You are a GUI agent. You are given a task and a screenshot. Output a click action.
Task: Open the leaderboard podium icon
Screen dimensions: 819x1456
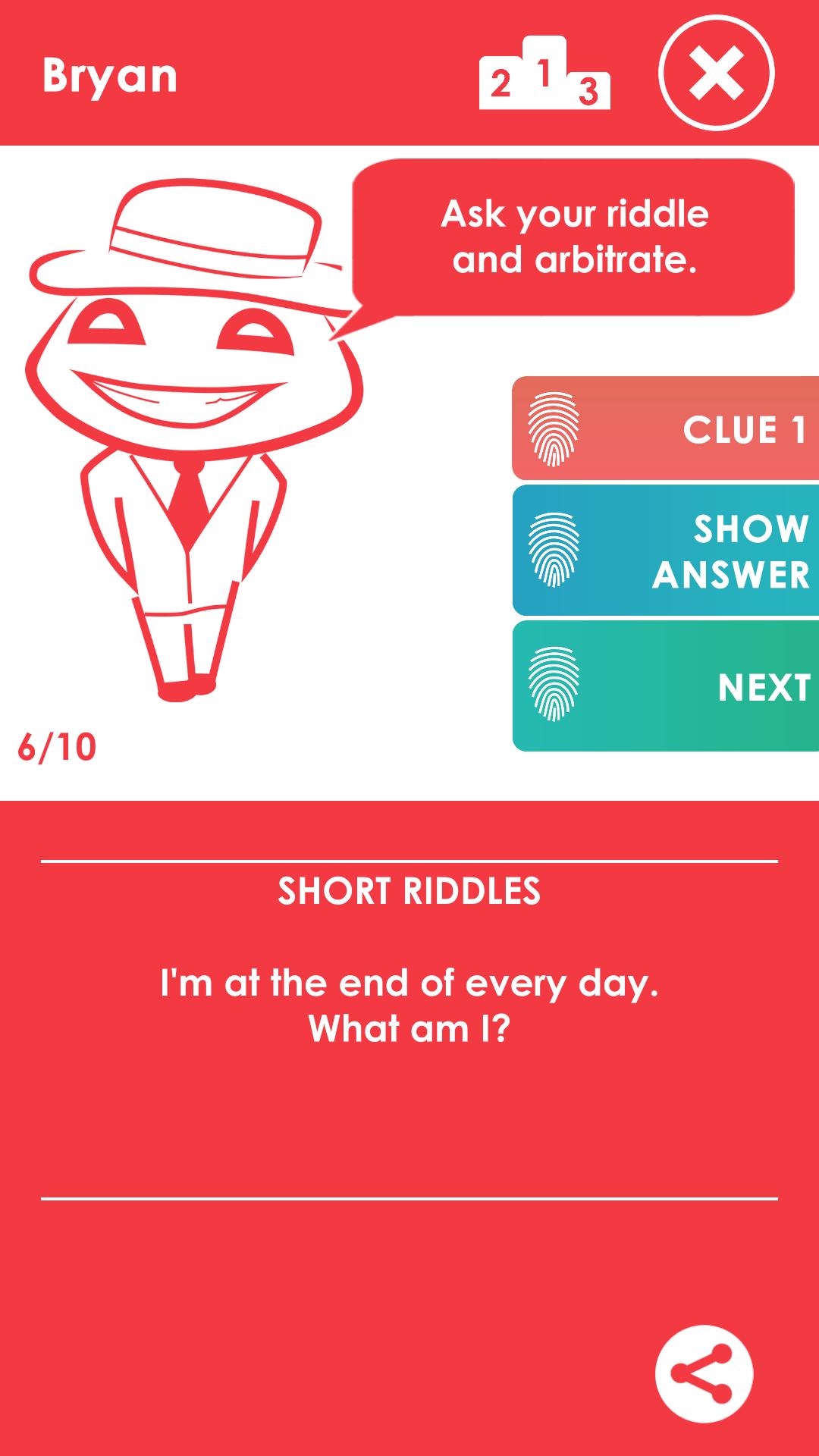(x=544, y=74)
